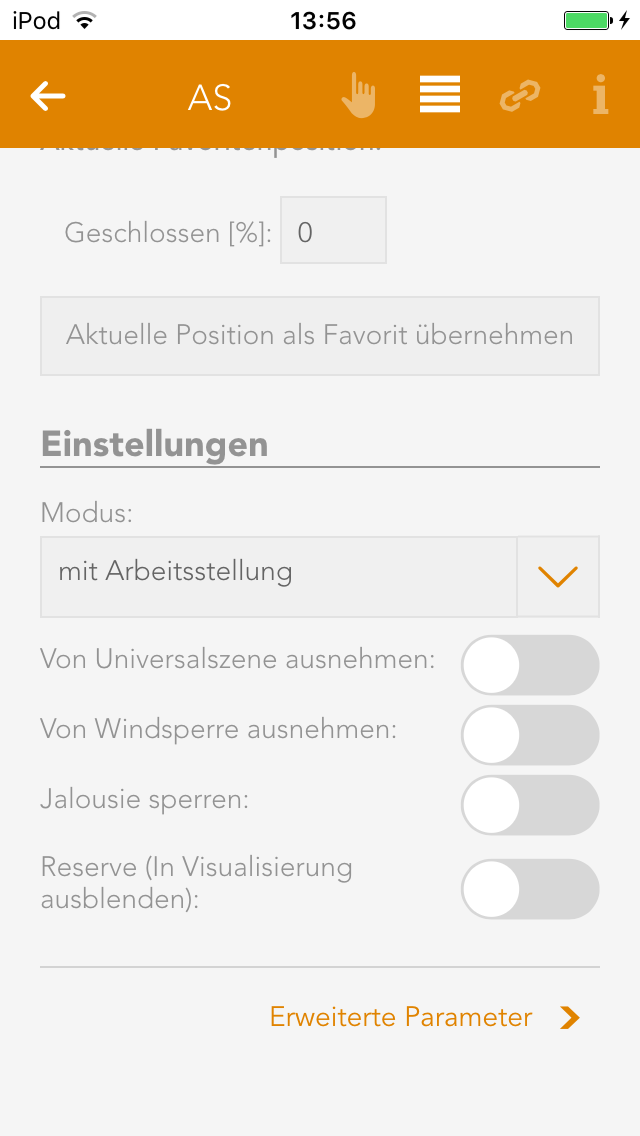Open the Modus dropdown
This screenshot has height=1136, width=640.
557,576
